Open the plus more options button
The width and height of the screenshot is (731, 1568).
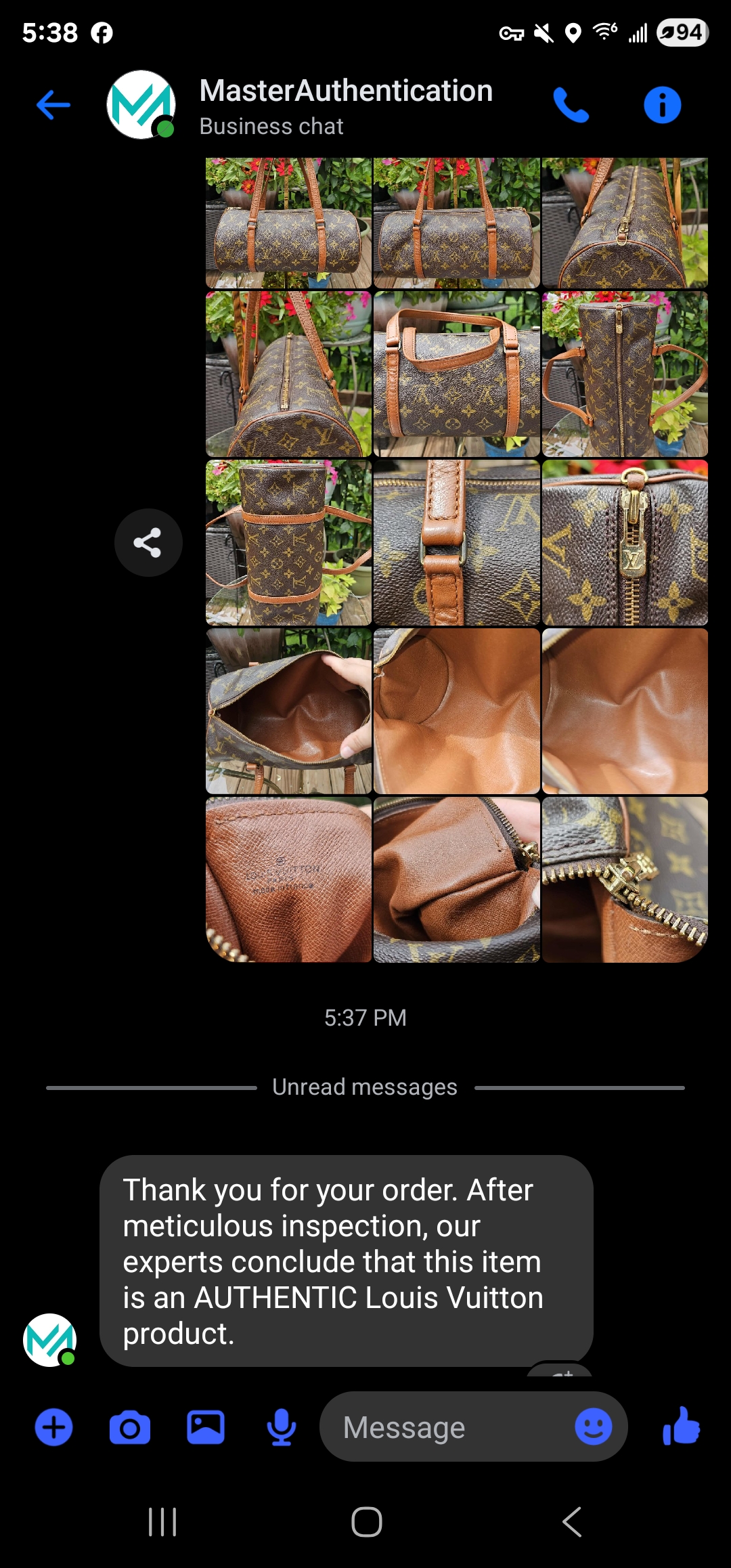click(53, 1427)
